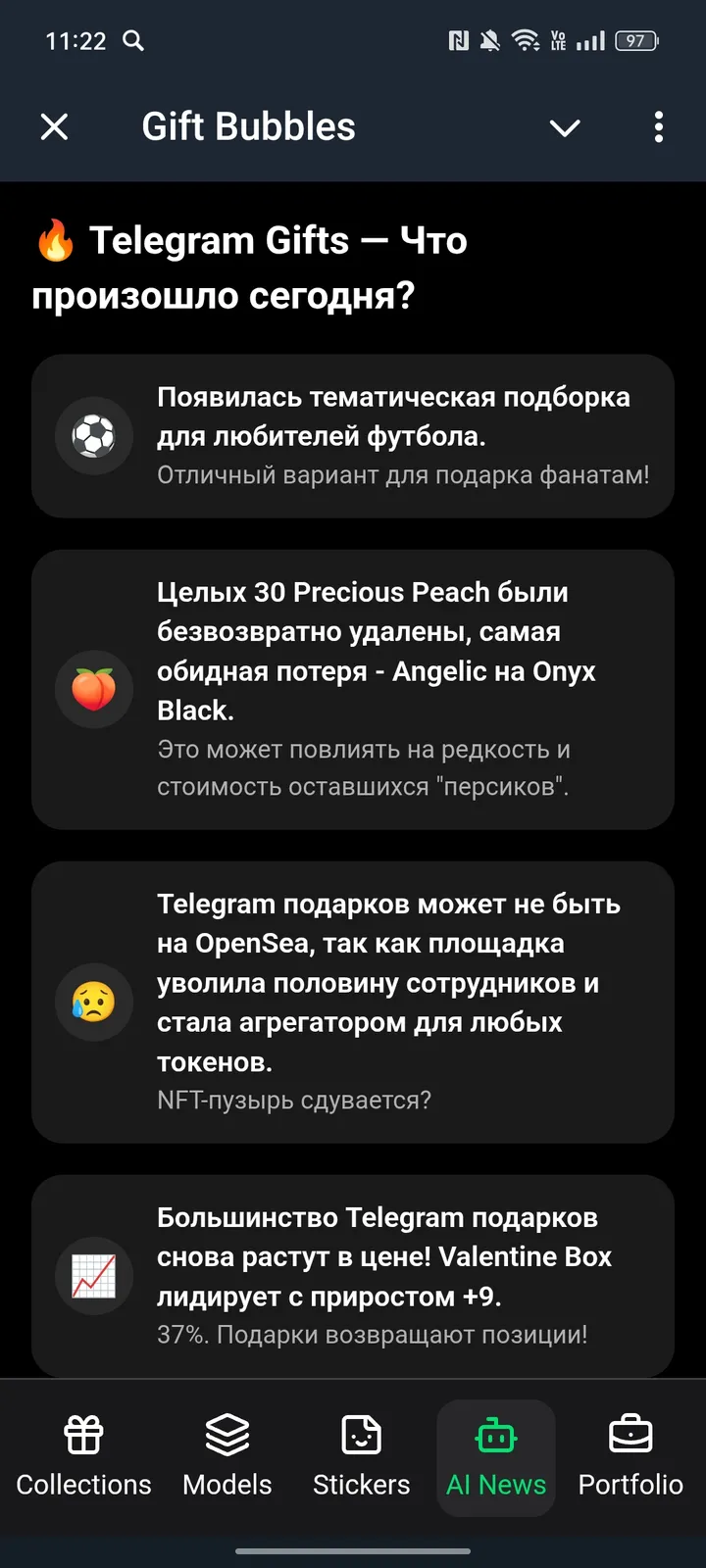The height and width of the screenshot is (1568, 706).
Task: Open the Precious Peach deletion news card
Action: [x=392, y=689]
